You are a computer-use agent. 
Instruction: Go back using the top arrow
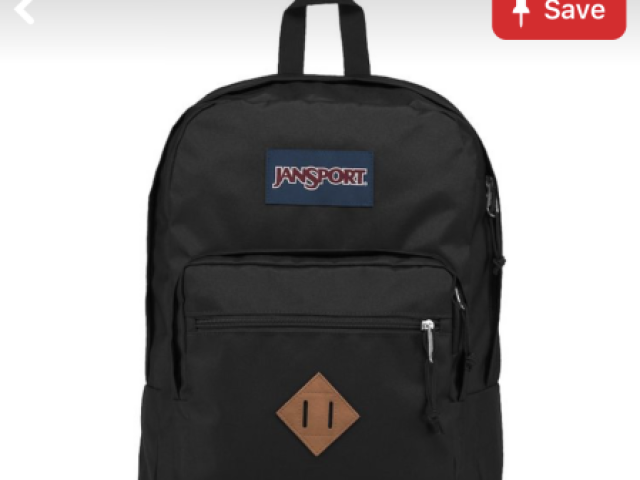coord(24,12)
